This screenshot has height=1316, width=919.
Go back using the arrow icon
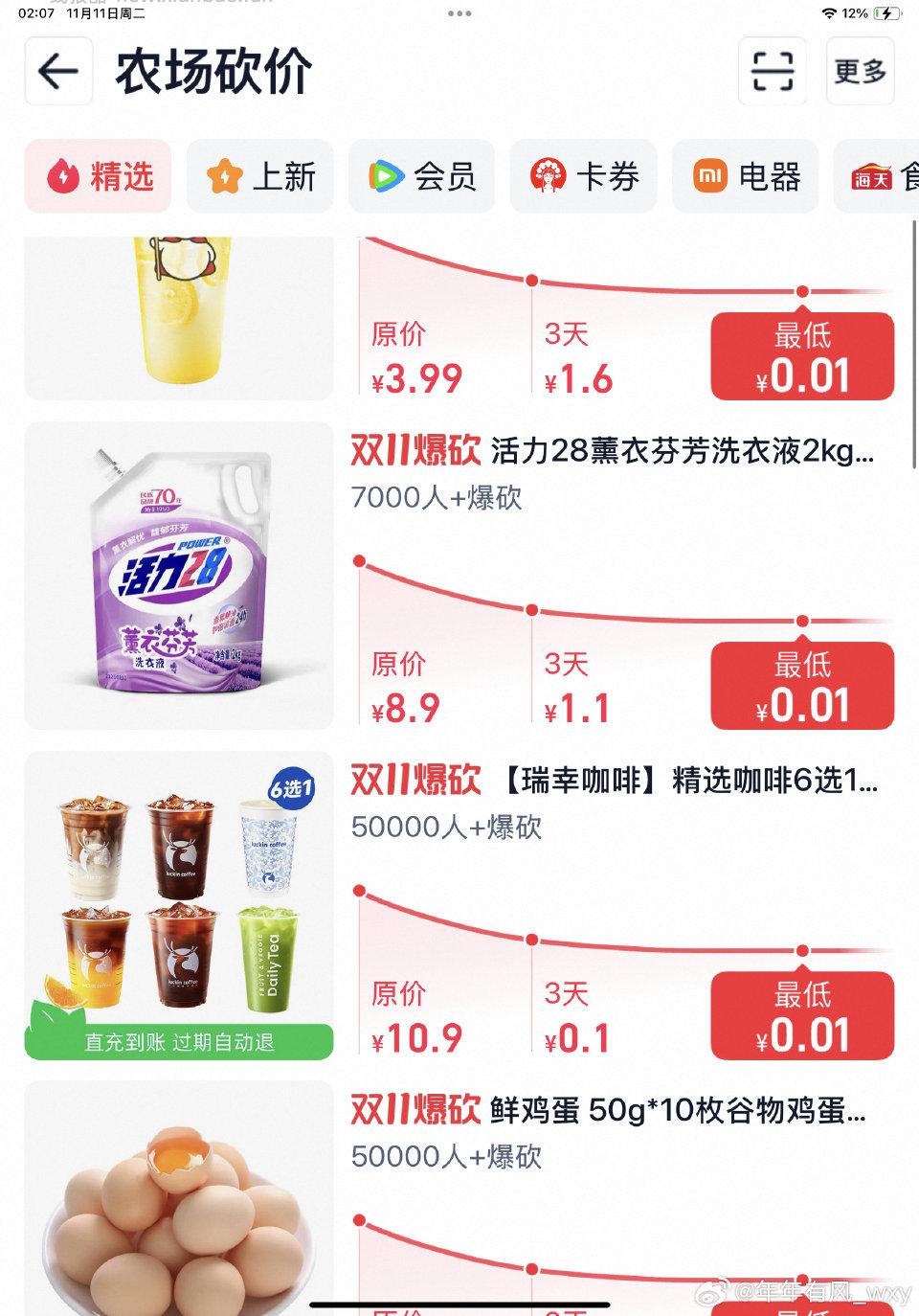tap(57, 72)
